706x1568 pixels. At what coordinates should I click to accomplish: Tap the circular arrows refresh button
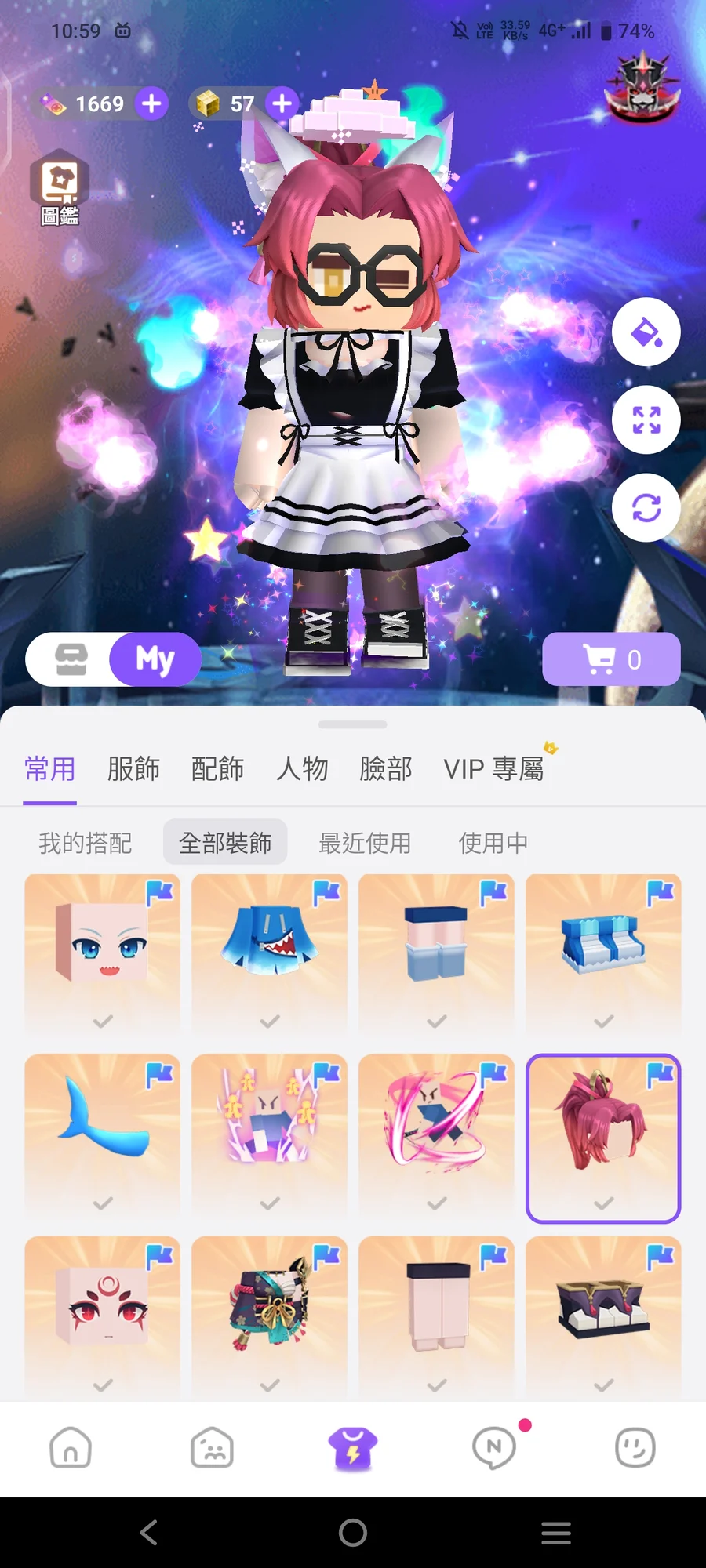coord(646,508)
